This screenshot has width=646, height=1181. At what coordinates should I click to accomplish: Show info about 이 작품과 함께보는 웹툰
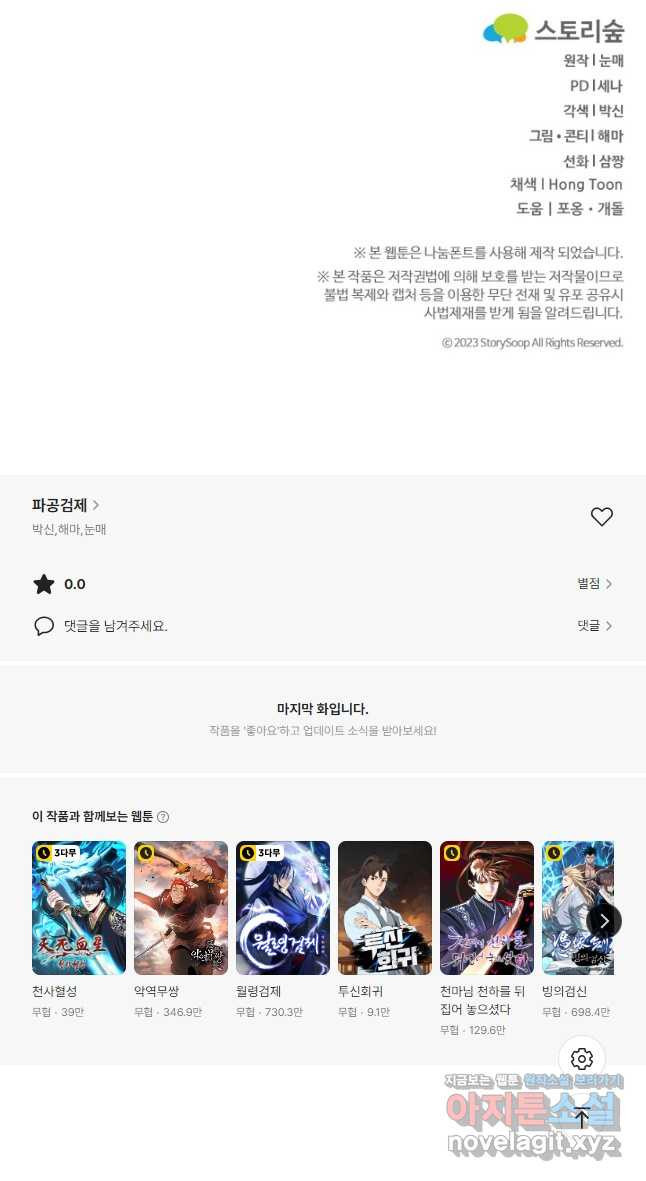[x=163, y=817]
